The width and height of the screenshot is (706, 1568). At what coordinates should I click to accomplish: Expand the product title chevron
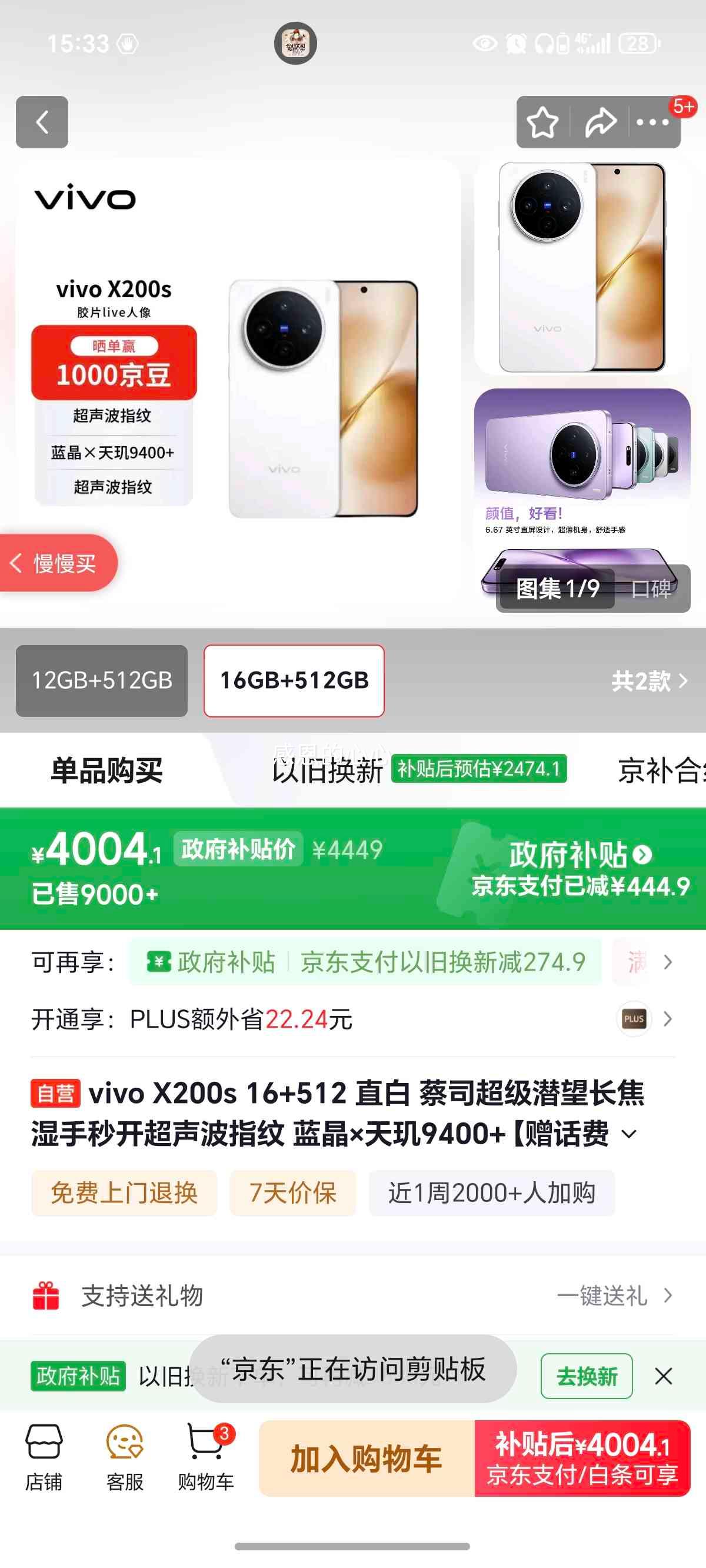coord(630,1134)
